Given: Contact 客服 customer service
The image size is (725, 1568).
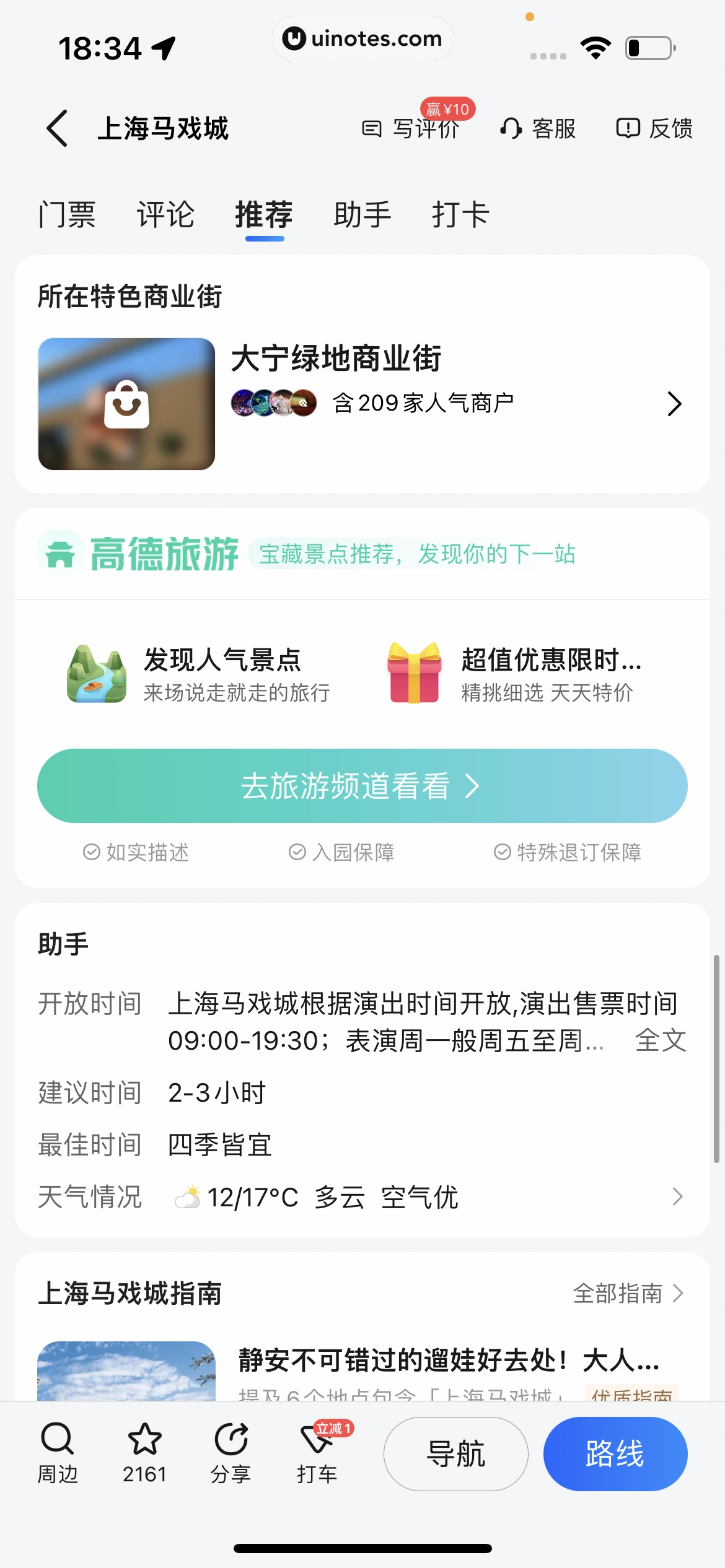Looking at the screenshot, I should (x=537, y=129).
